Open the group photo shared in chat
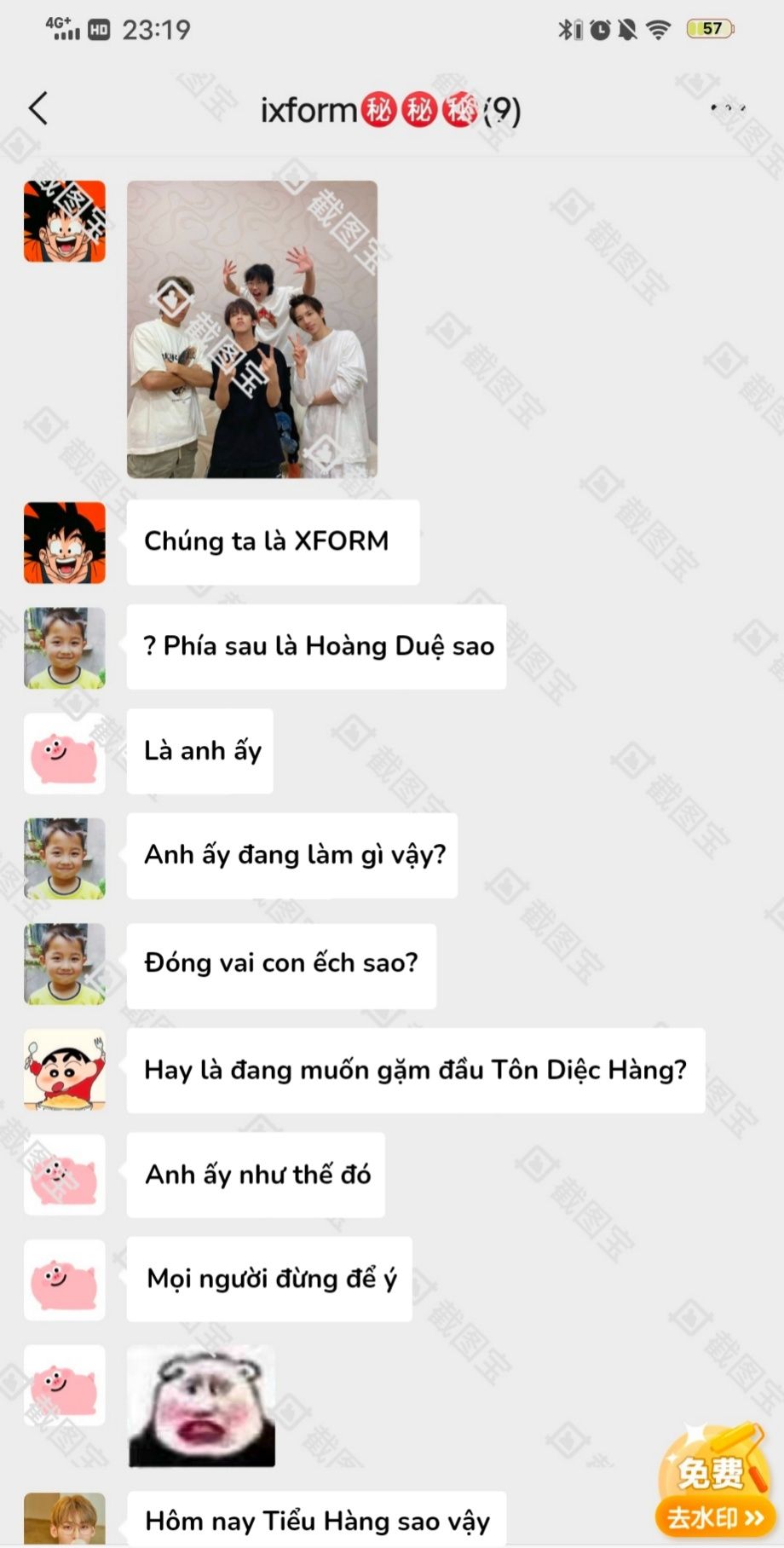The height and width of the screenshot is (1548, 784). 252,329
